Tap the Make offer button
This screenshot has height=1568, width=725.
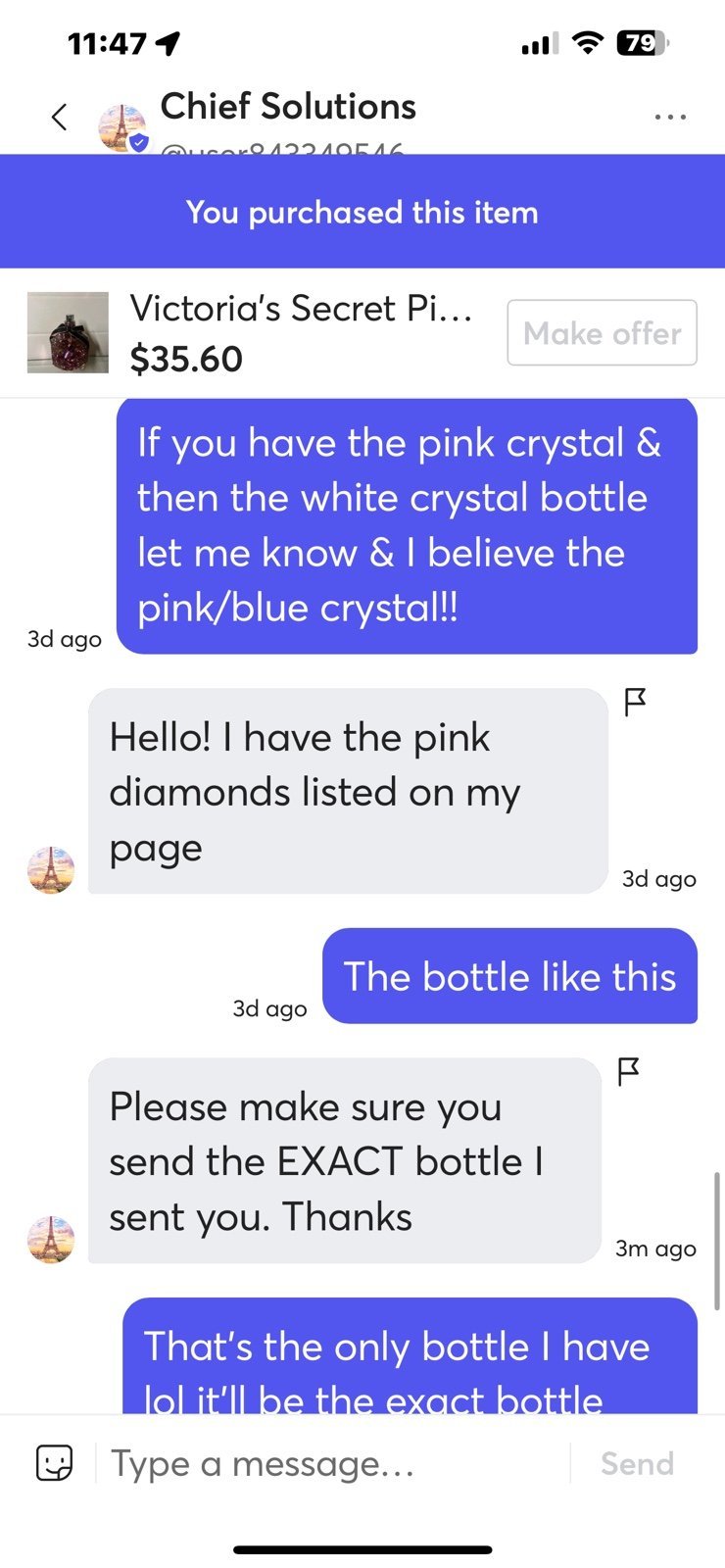tap(602, 333)
